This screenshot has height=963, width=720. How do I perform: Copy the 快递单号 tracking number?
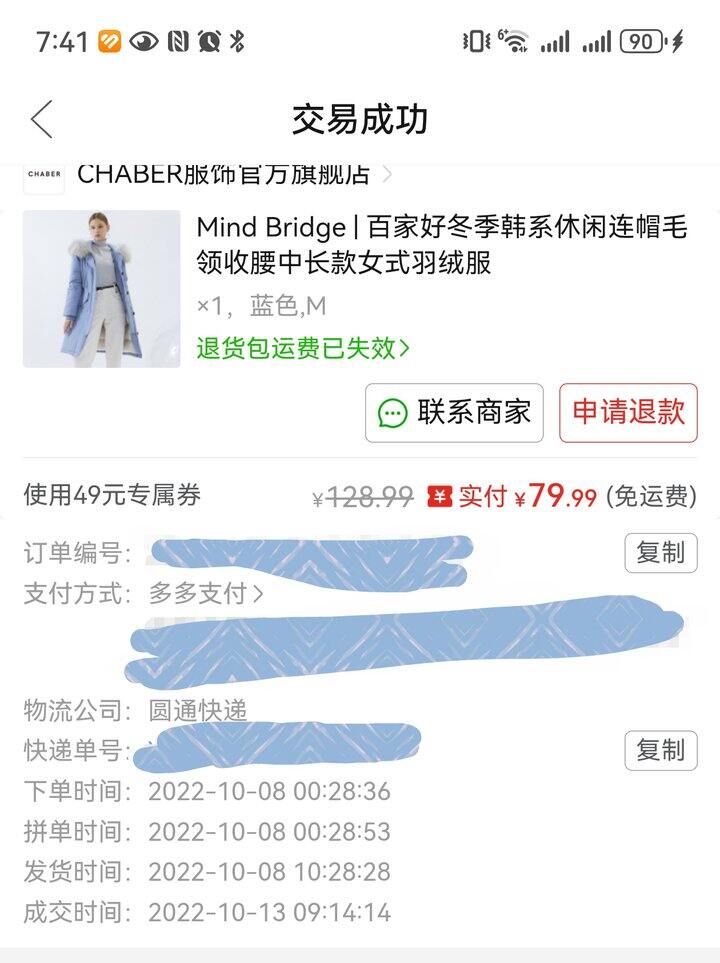tap(660, 750)
